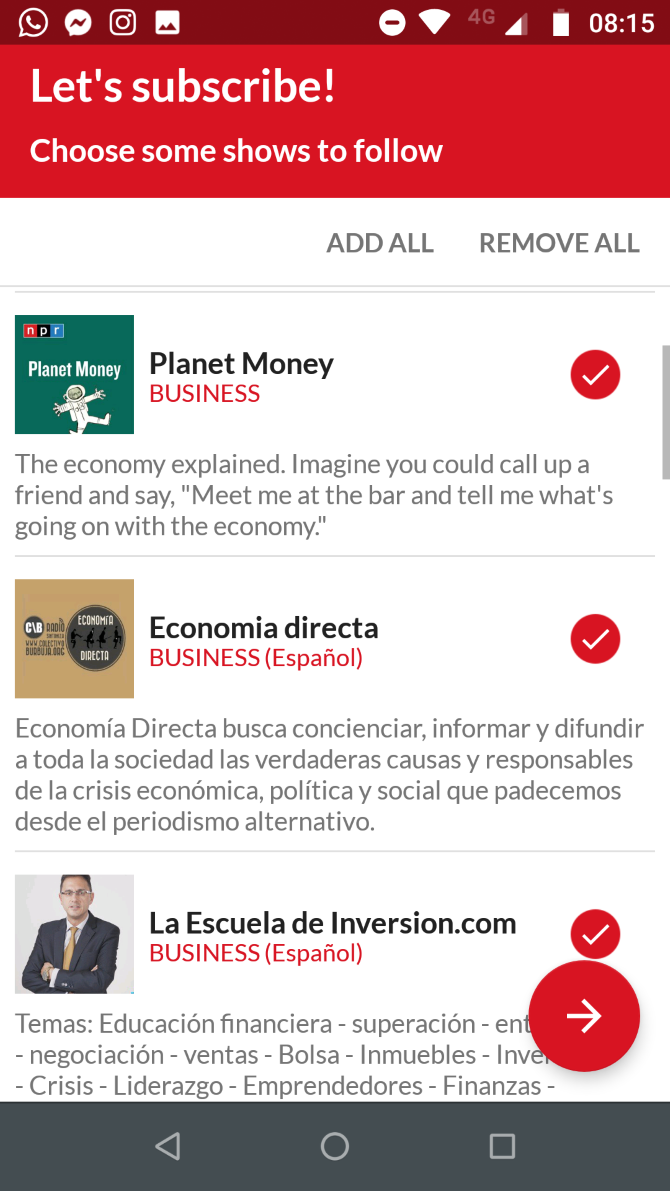Open La Escuela de Inversion.com show artwork
The height and width of the screenshot is (1191, 670).
tap(75, 934)
